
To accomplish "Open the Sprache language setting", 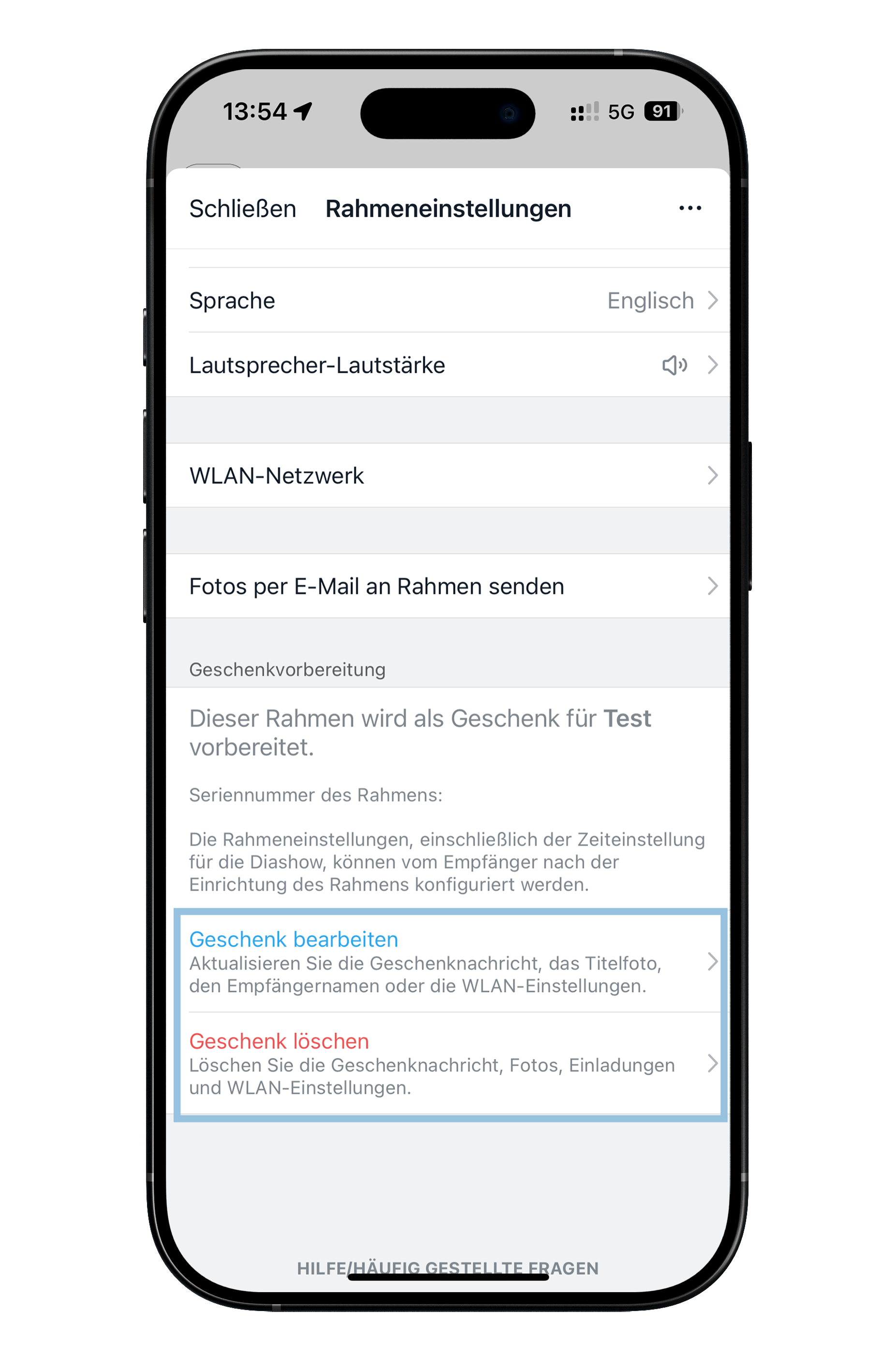I will click(448, 300).
